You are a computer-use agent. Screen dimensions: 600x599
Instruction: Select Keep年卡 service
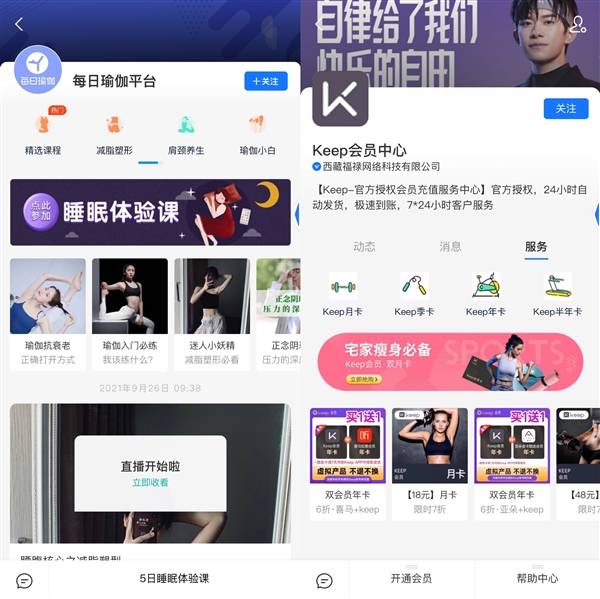[485, 295]
